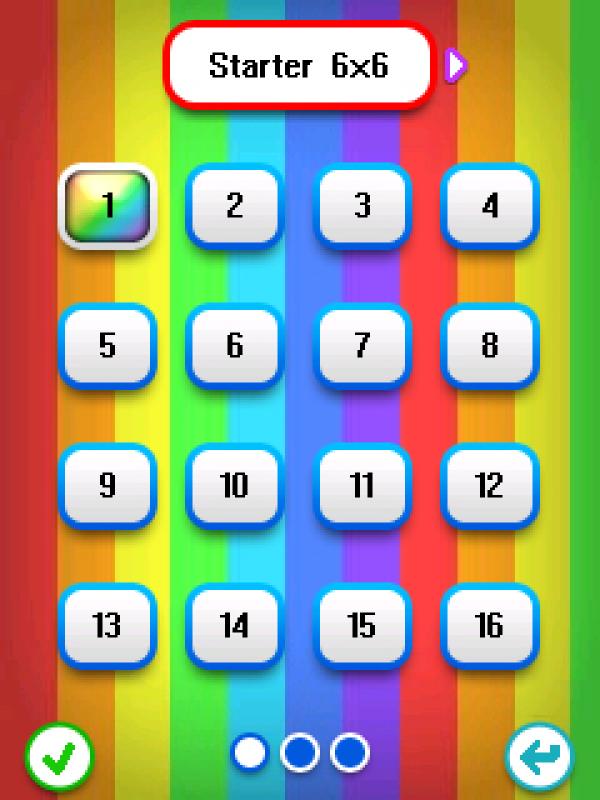Start level 3

(362, 207)
